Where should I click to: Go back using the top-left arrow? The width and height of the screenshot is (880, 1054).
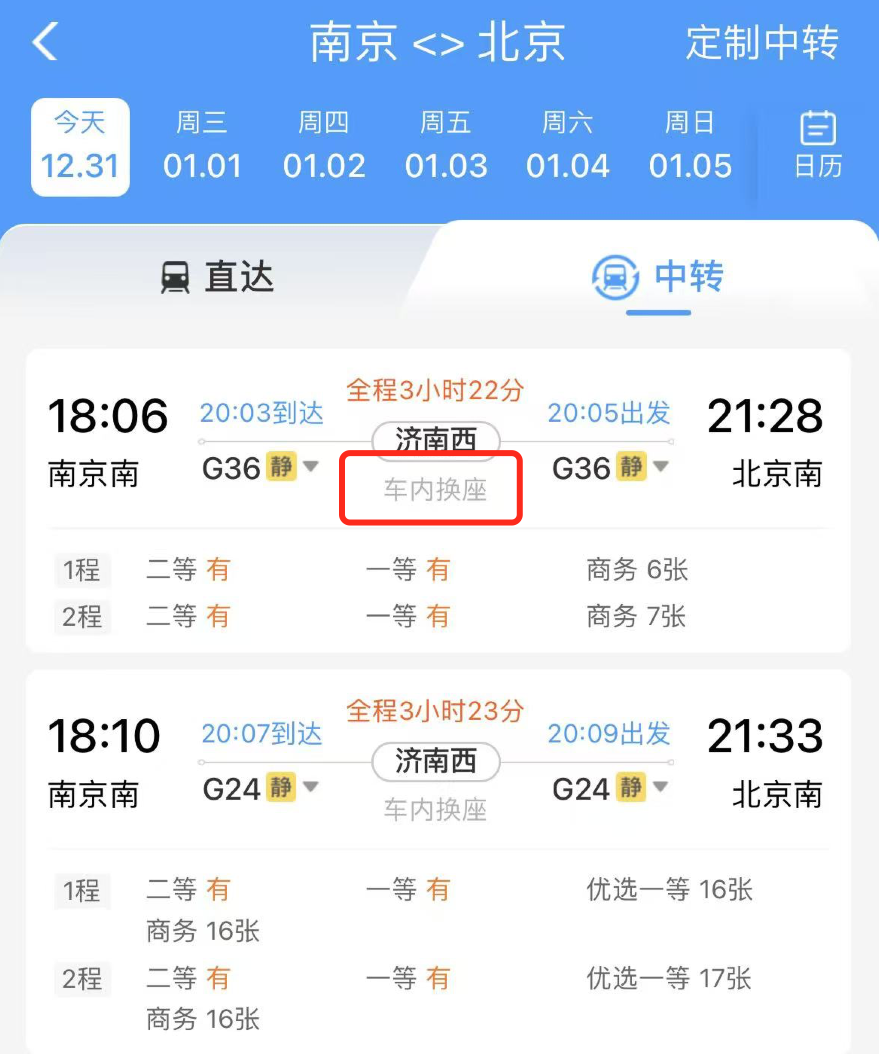click(x=45, y=43)
